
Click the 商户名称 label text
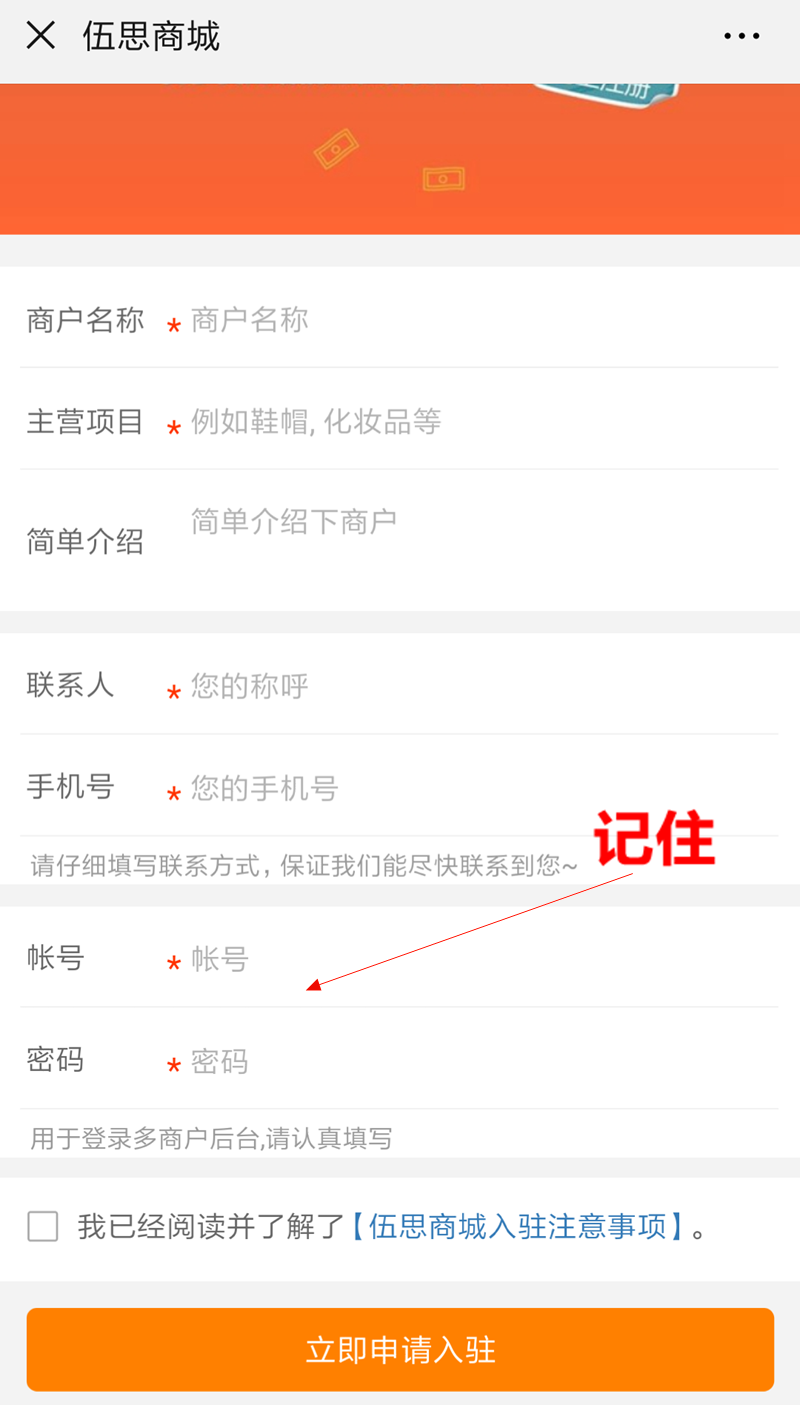(x=85, y=318)
